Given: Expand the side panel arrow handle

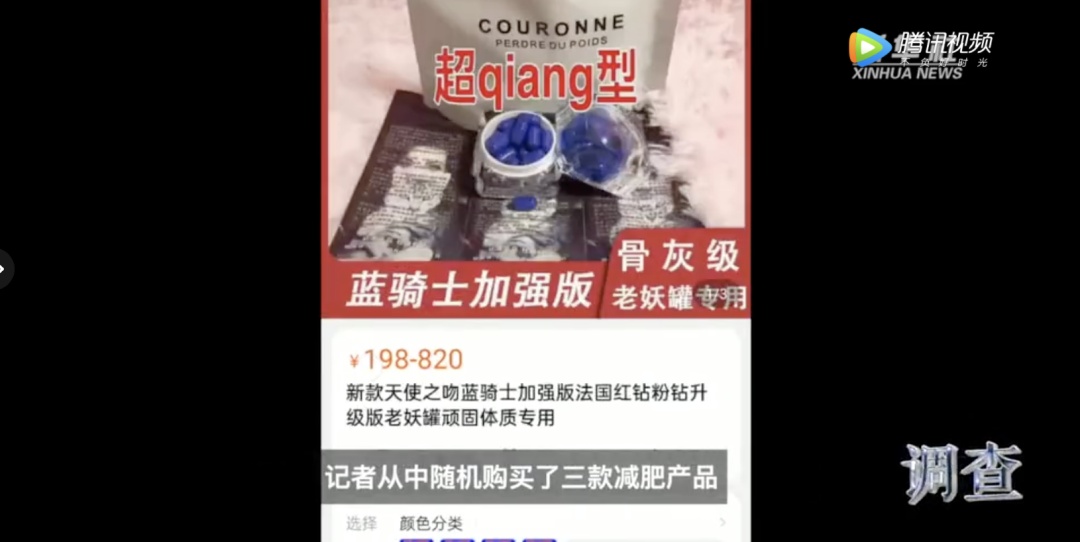Looking at the screenshot, I should [4, 269].
